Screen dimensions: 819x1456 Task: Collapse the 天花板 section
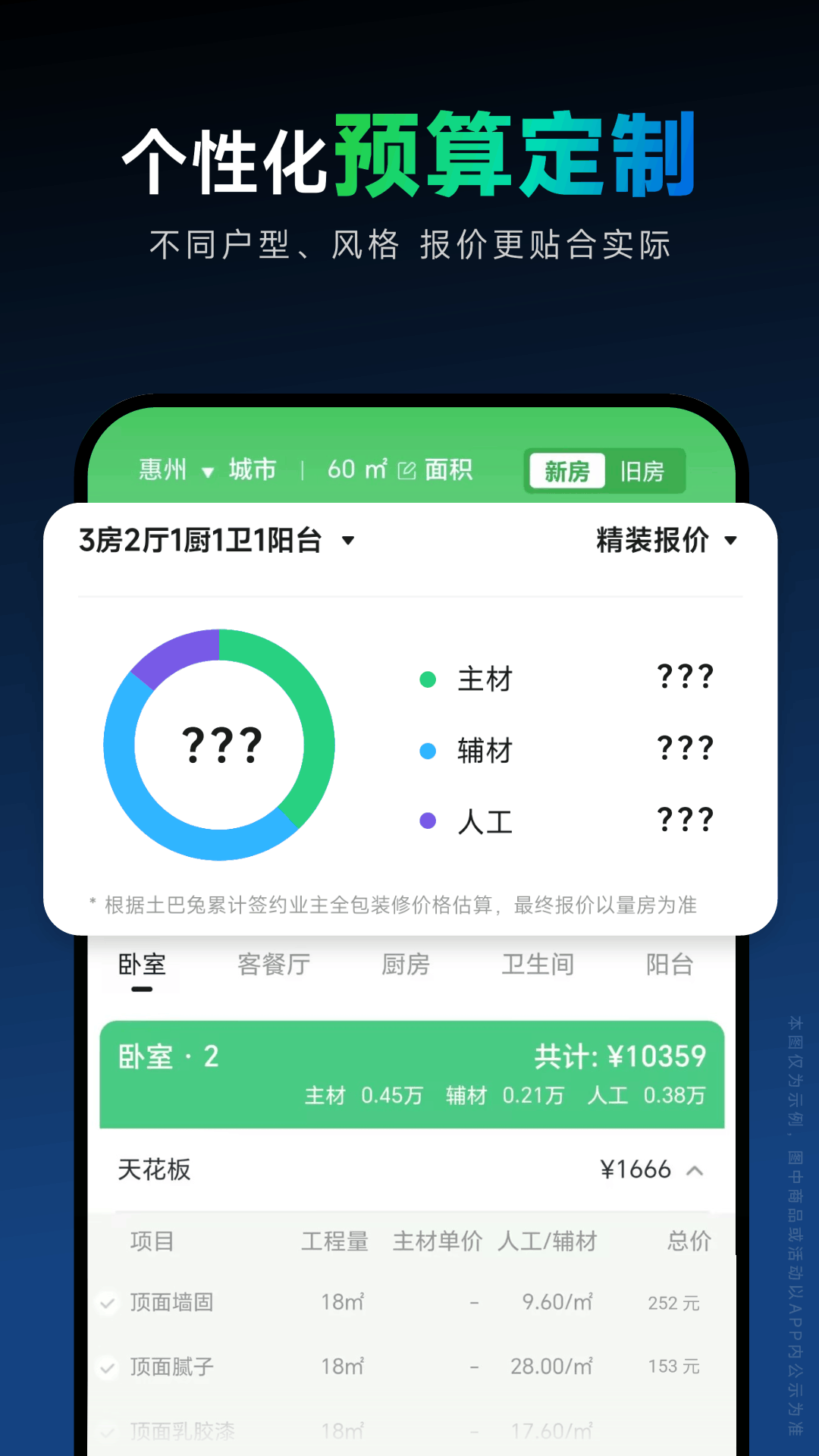click(695, 1170)
